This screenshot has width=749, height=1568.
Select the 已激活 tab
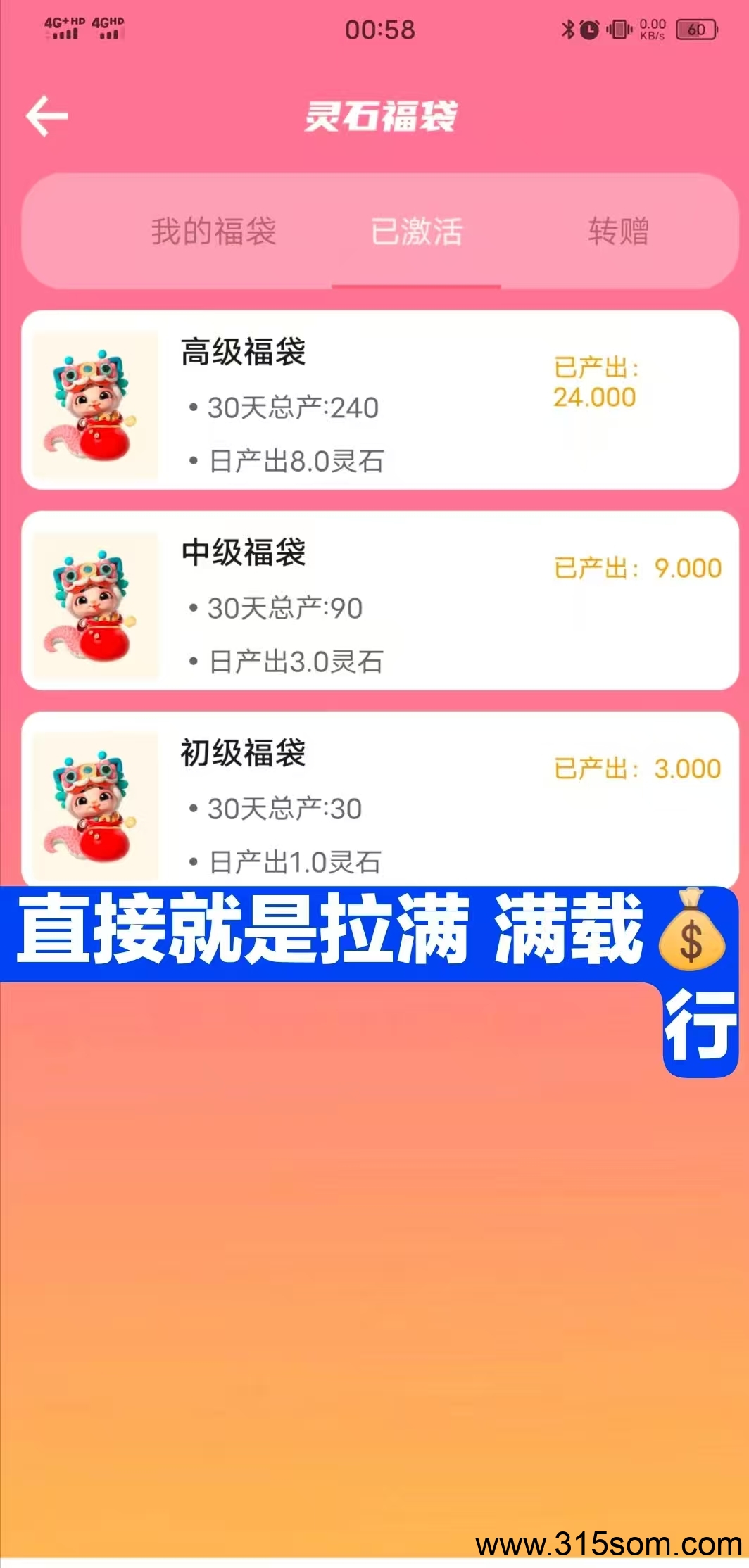click(417, 232)
